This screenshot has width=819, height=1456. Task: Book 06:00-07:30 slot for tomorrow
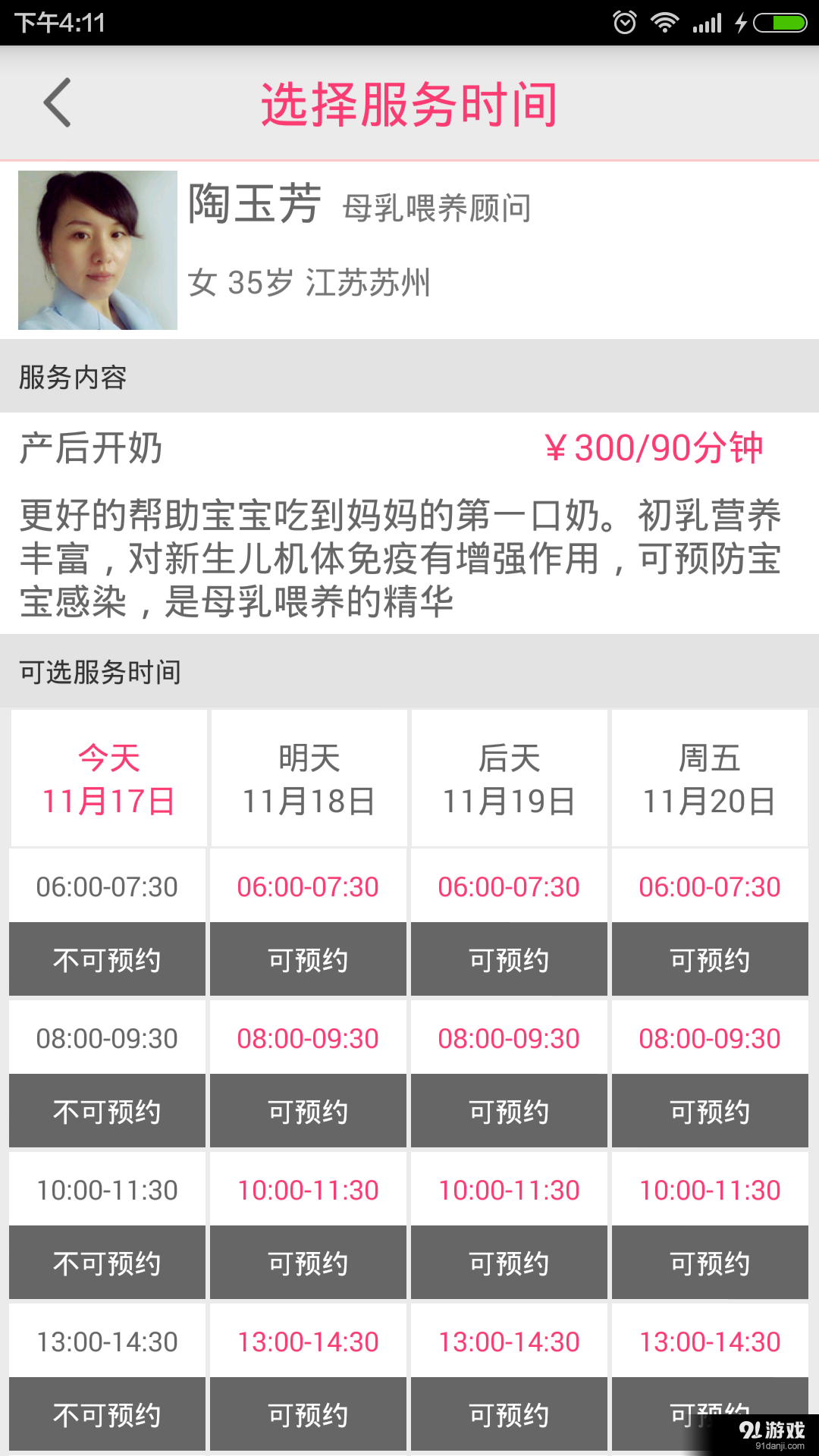coord(308,959)
